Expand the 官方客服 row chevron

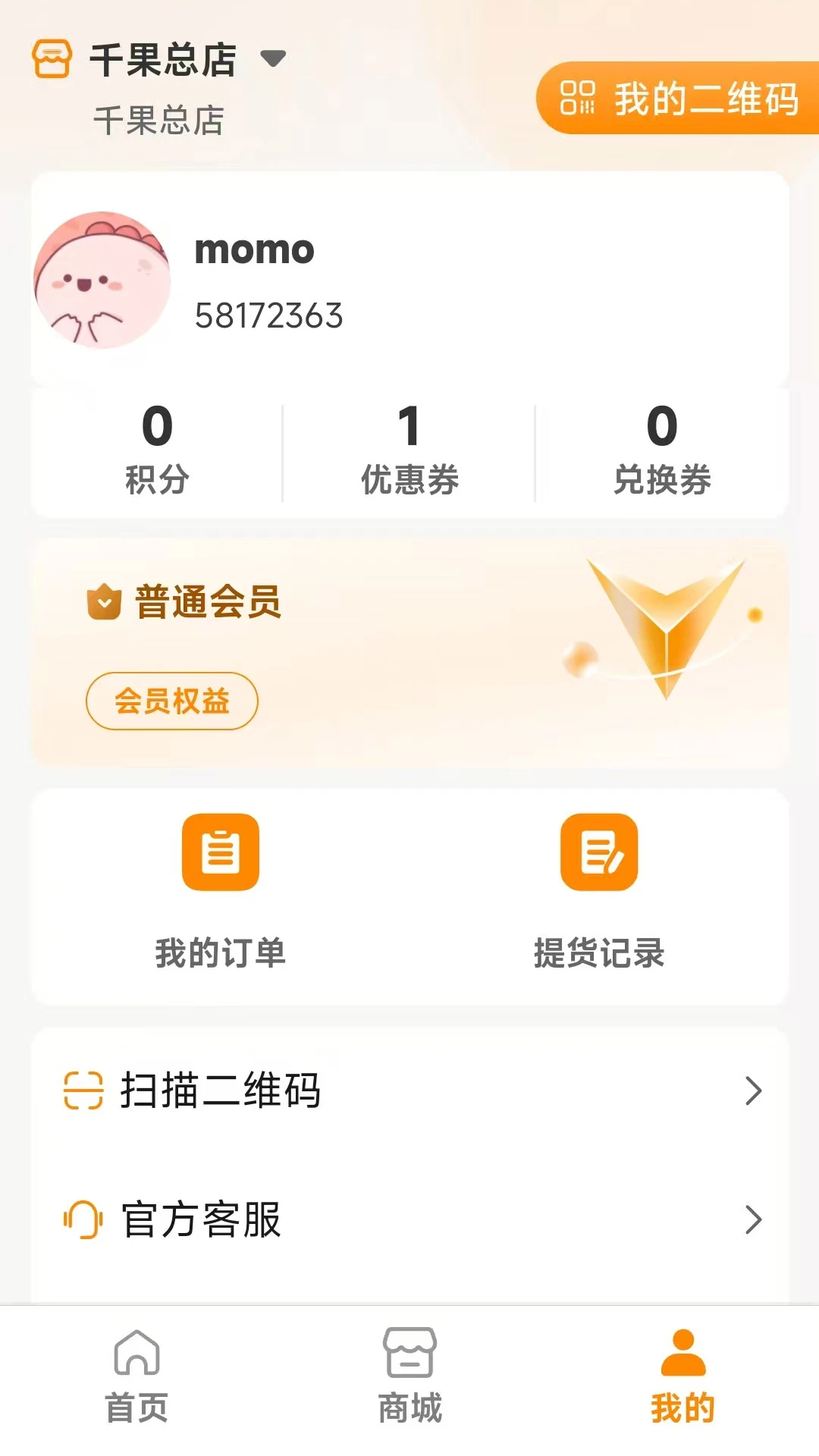(x=753, y=1219)
